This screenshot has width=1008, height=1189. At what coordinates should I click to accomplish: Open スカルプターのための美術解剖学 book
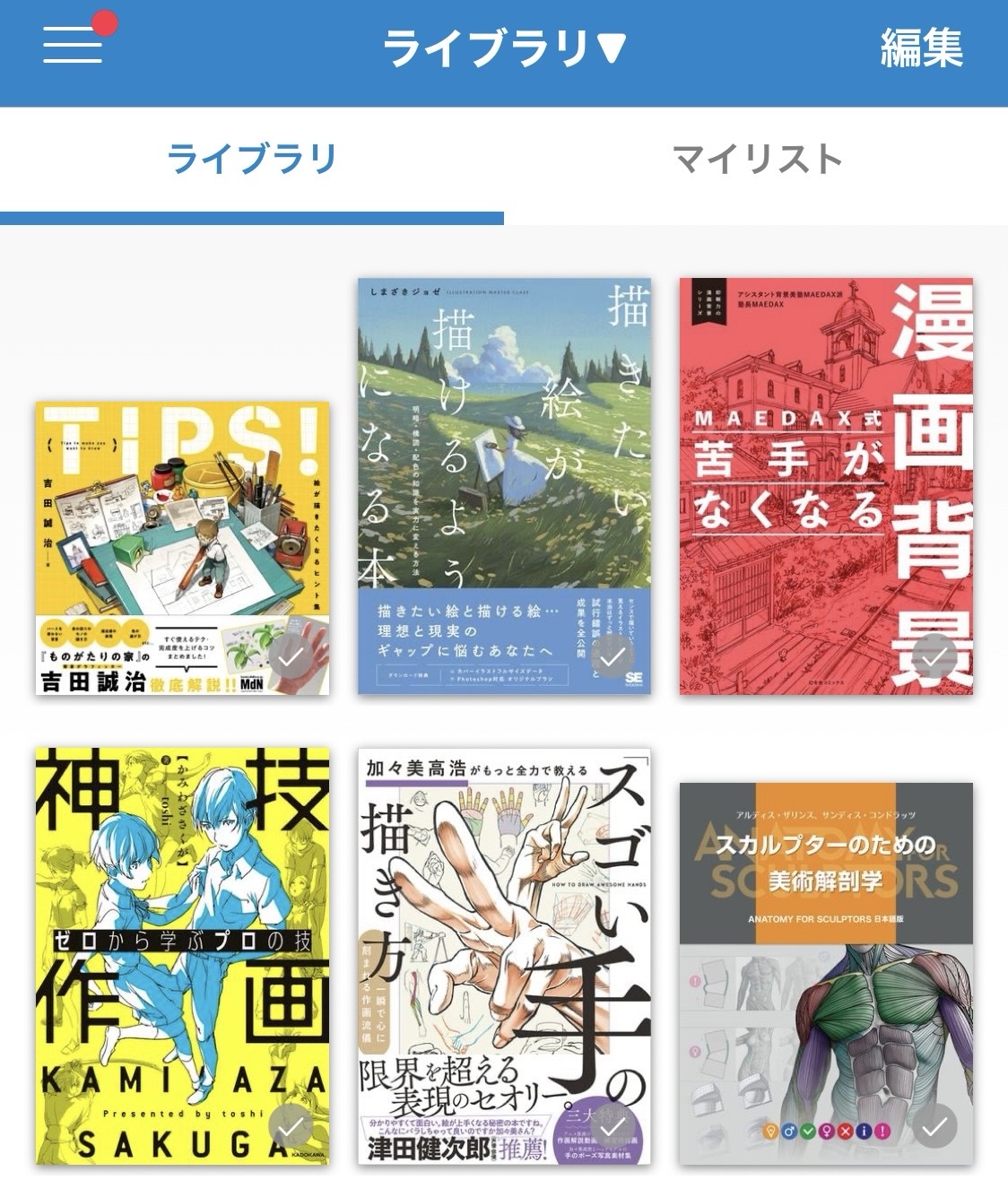tap(826, 973)
